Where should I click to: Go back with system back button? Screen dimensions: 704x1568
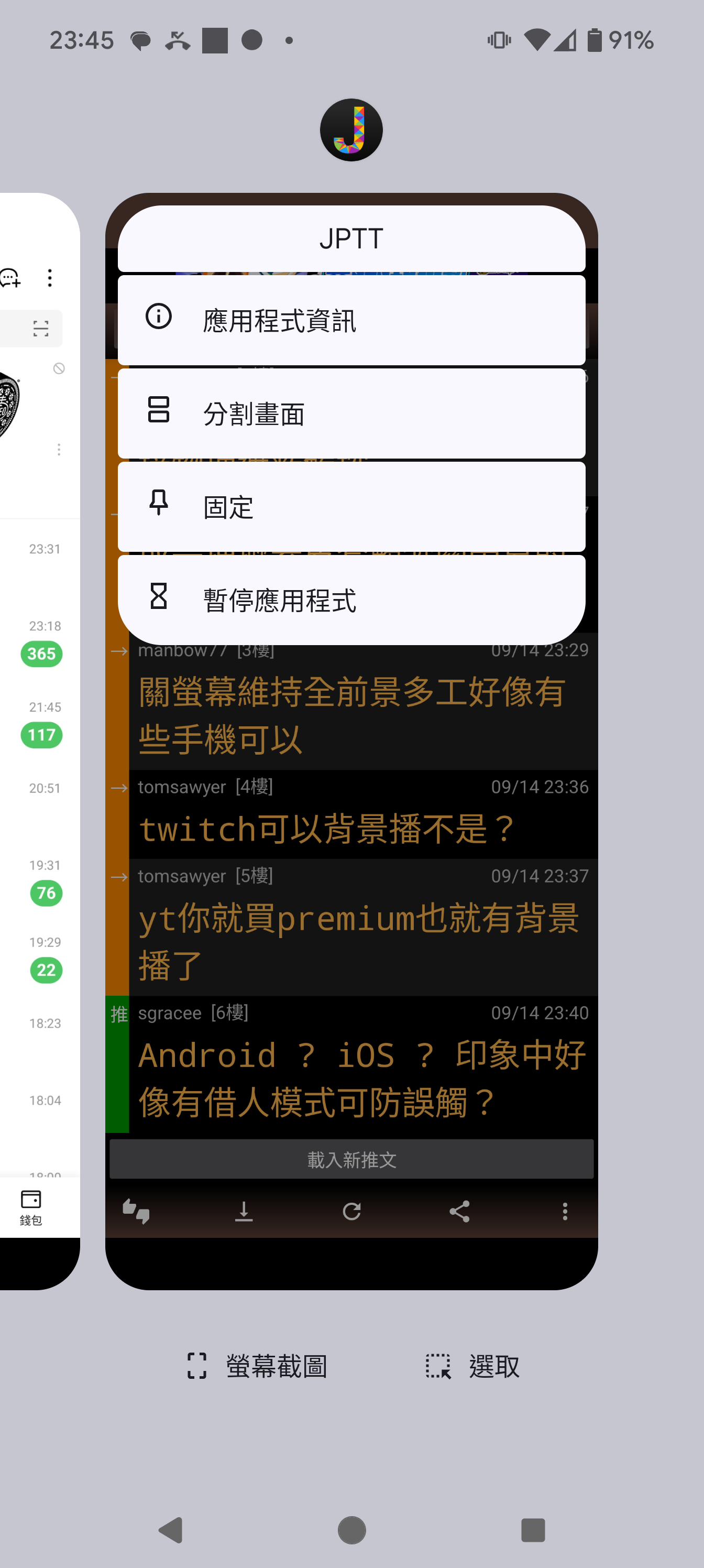coord(171,1530)
